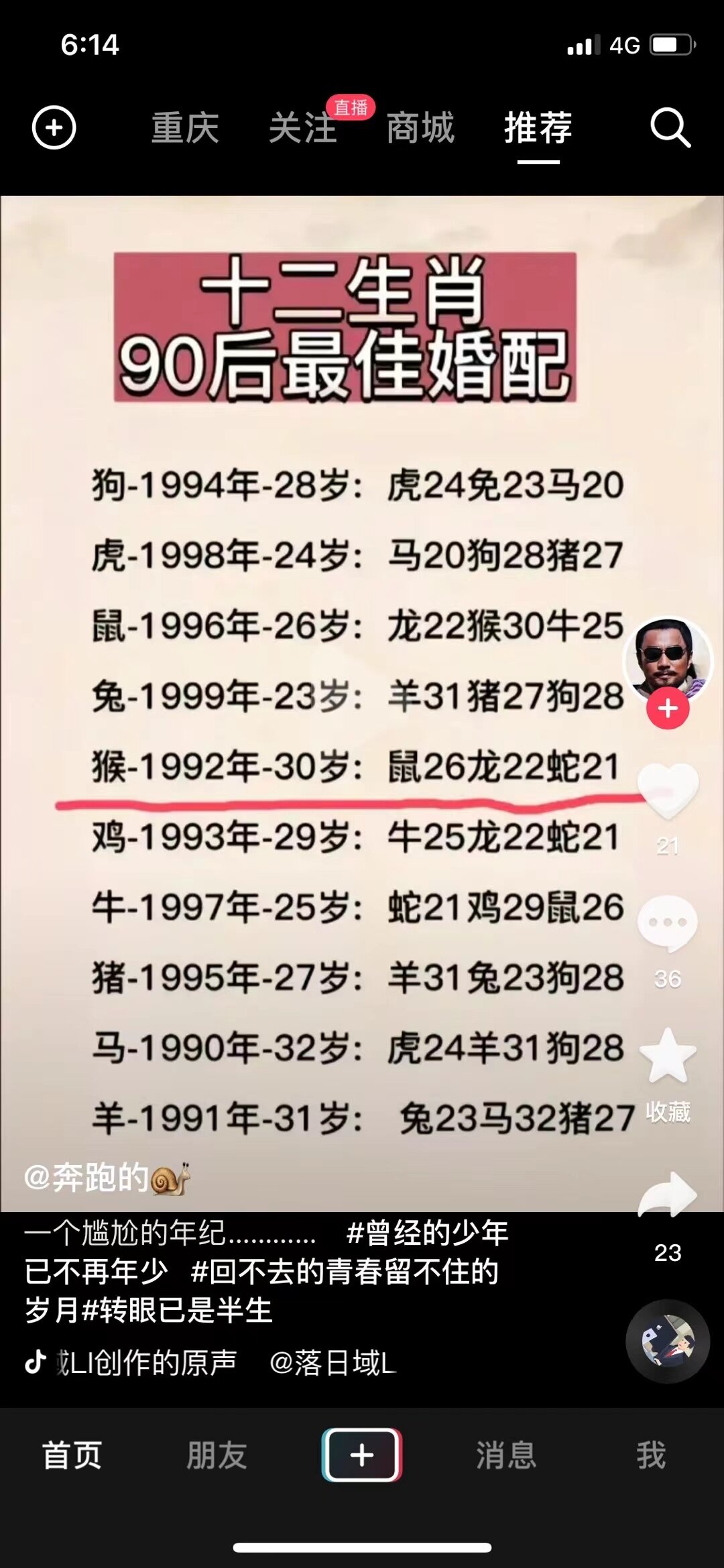Image resolution: width=724 pixels, height=1568 pixels.
Task: Open the 商城 tab
Action: [420, 127]
